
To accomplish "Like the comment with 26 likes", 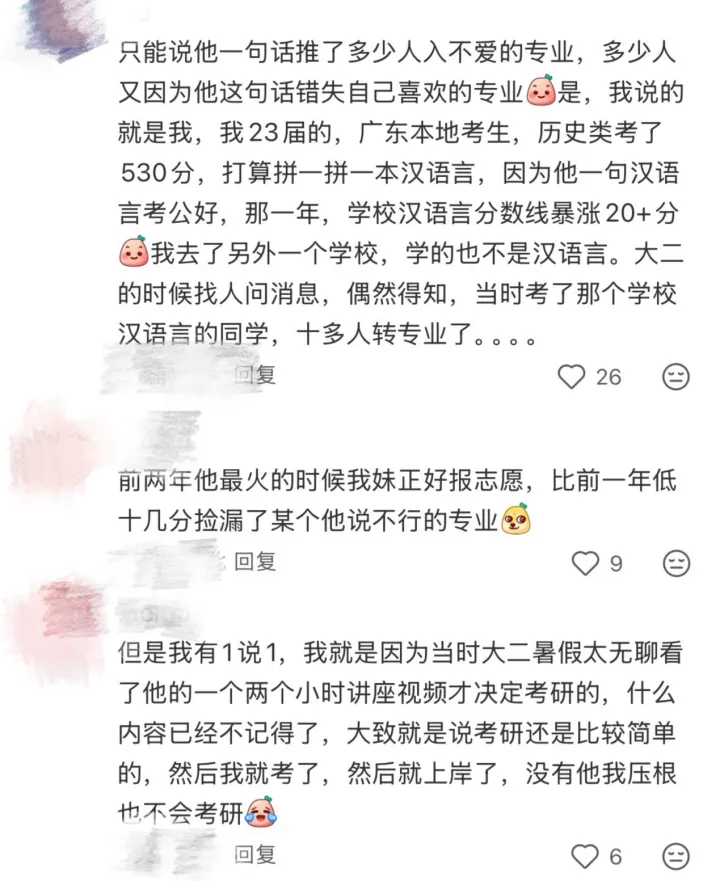I will [571, 377].
